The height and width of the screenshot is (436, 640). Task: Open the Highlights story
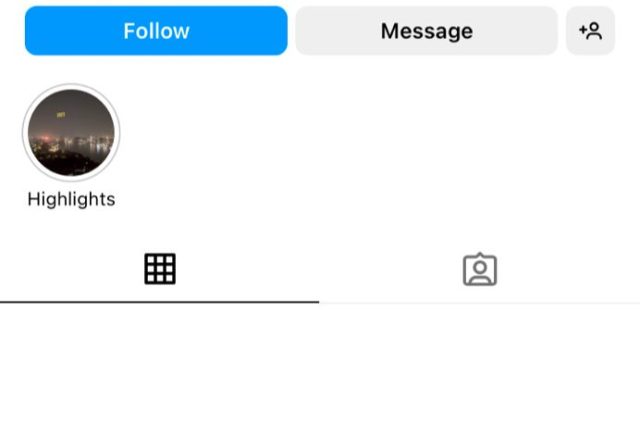[71, 133]
